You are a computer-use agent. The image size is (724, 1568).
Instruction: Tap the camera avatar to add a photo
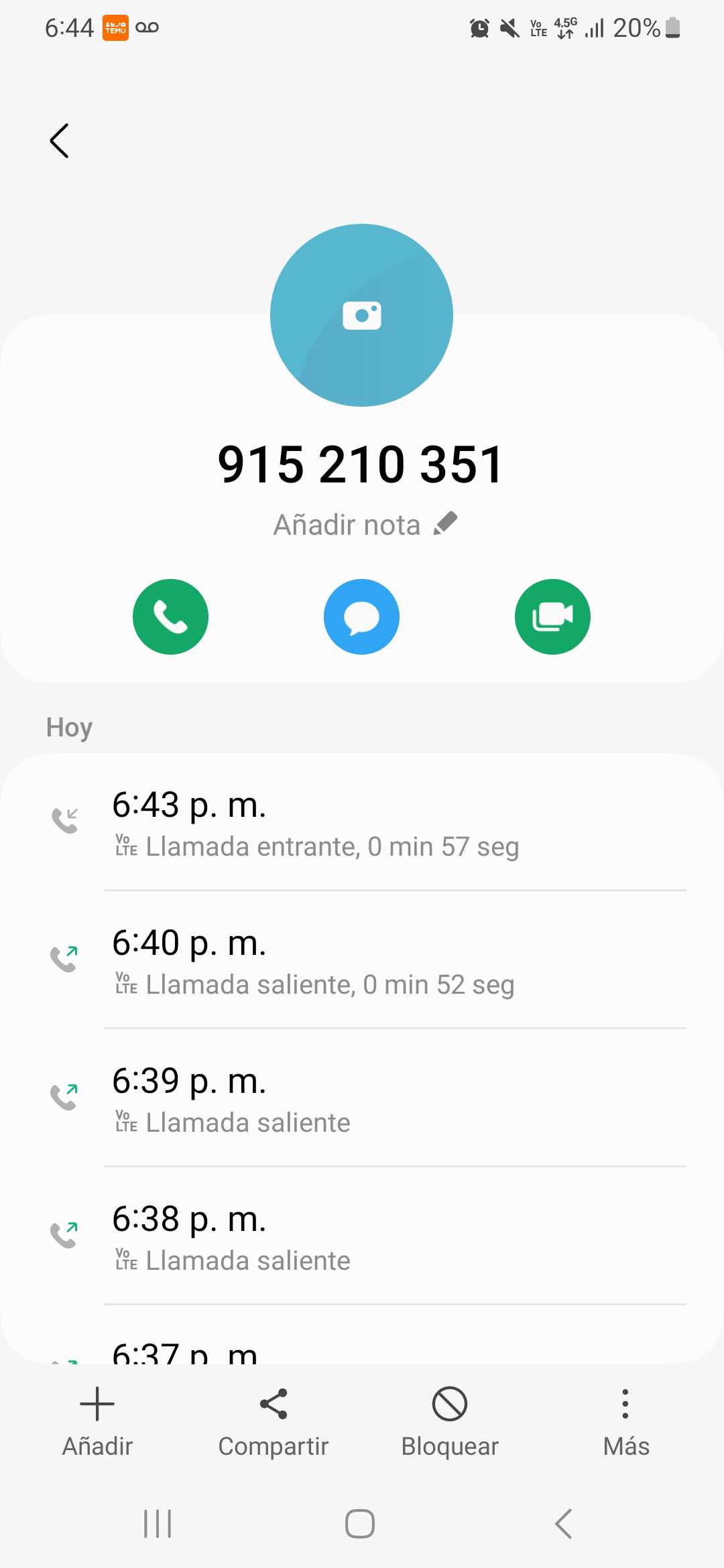(361, 315)
